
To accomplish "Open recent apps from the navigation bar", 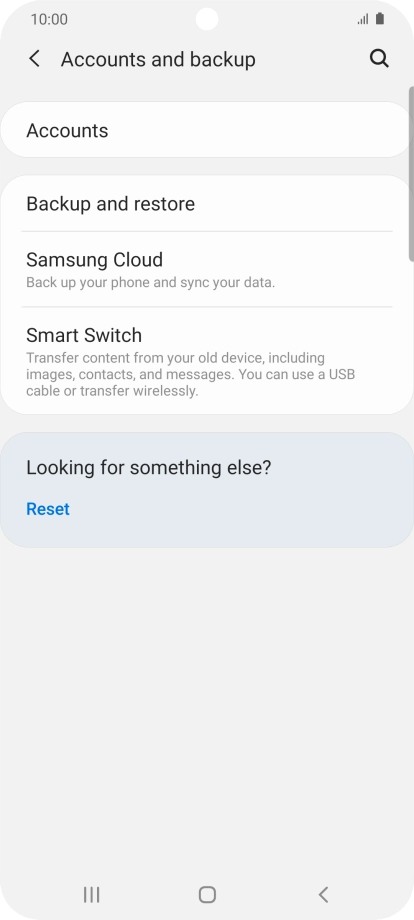I will (91, 894).
